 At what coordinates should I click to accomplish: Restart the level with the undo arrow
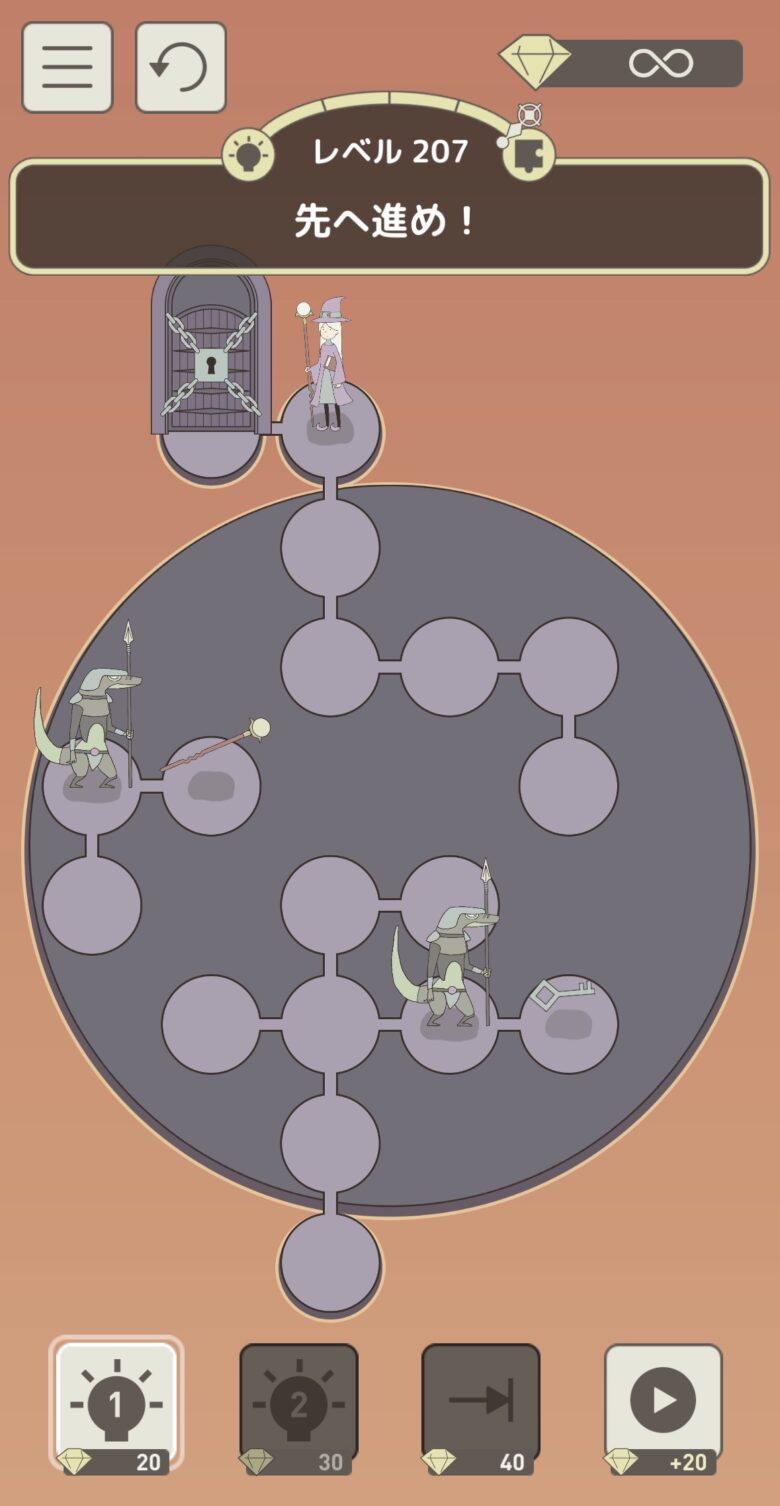180,67
